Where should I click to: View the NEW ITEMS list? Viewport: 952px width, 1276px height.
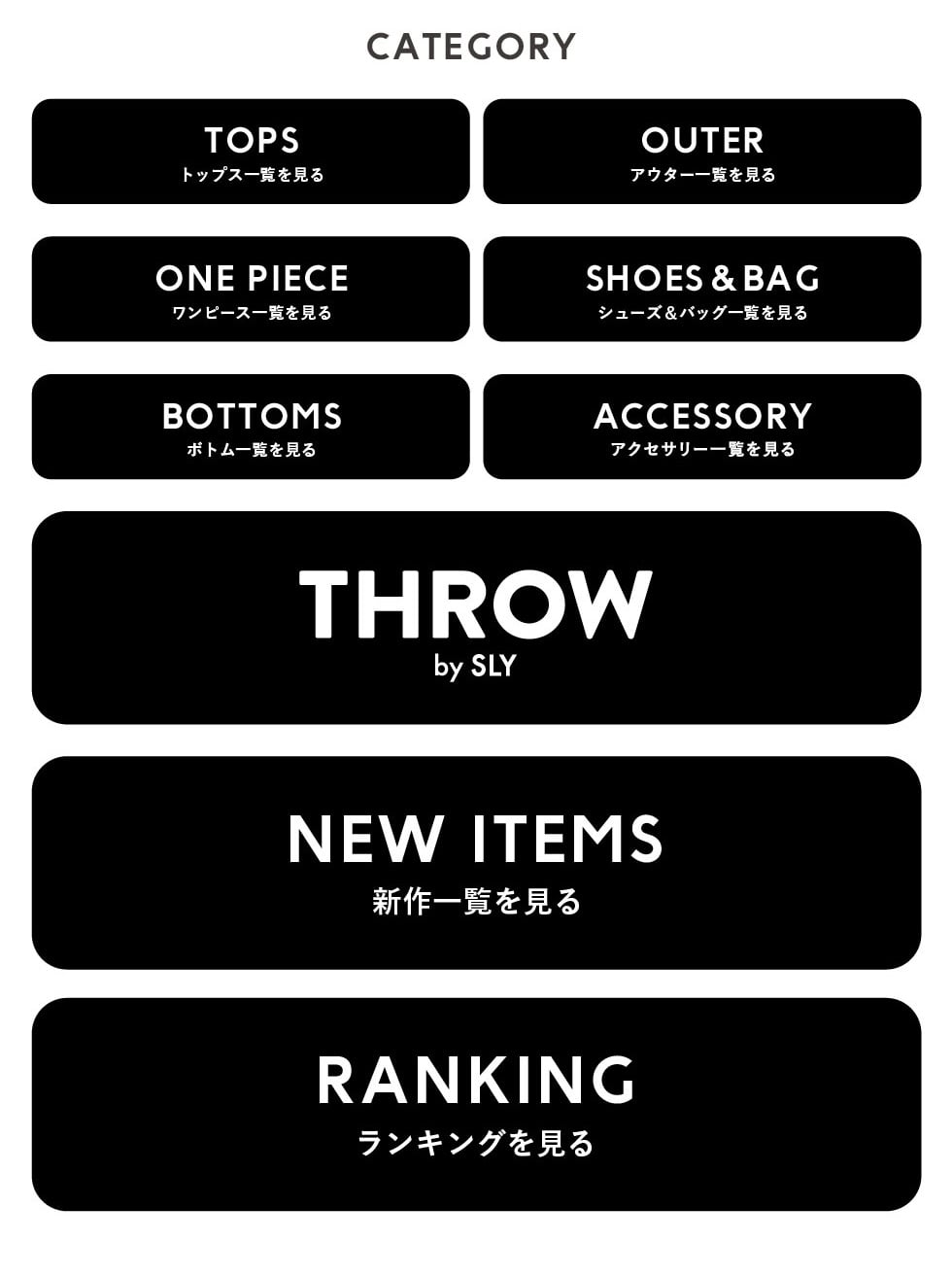click(x=476, y=863)
